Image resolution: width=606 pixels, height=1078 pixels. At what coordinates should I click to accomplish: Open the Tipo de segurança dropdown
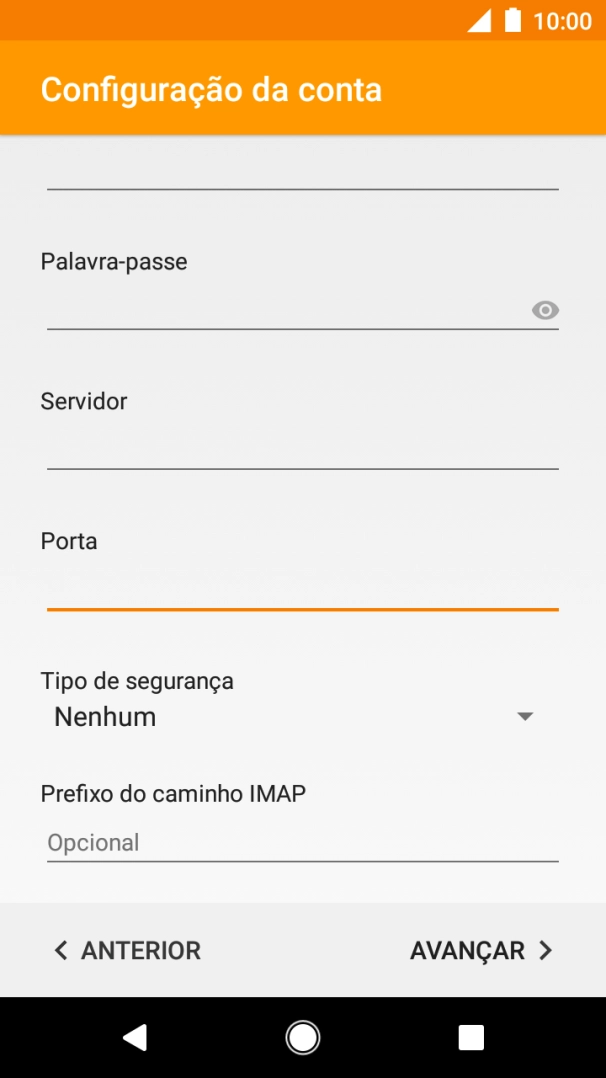295,717
